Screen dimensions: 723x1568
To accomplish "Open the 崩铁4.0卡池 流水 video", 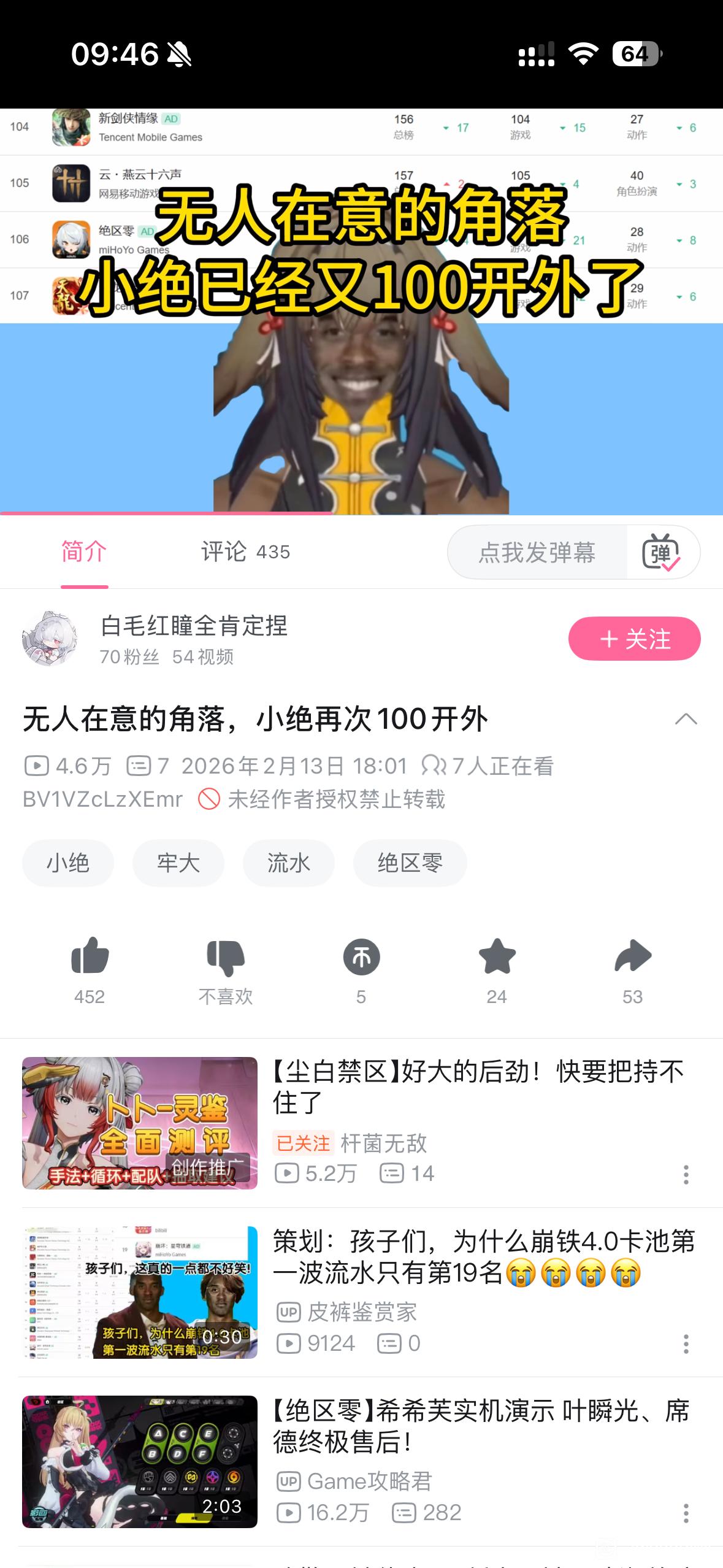I will tap(483, 1256).
